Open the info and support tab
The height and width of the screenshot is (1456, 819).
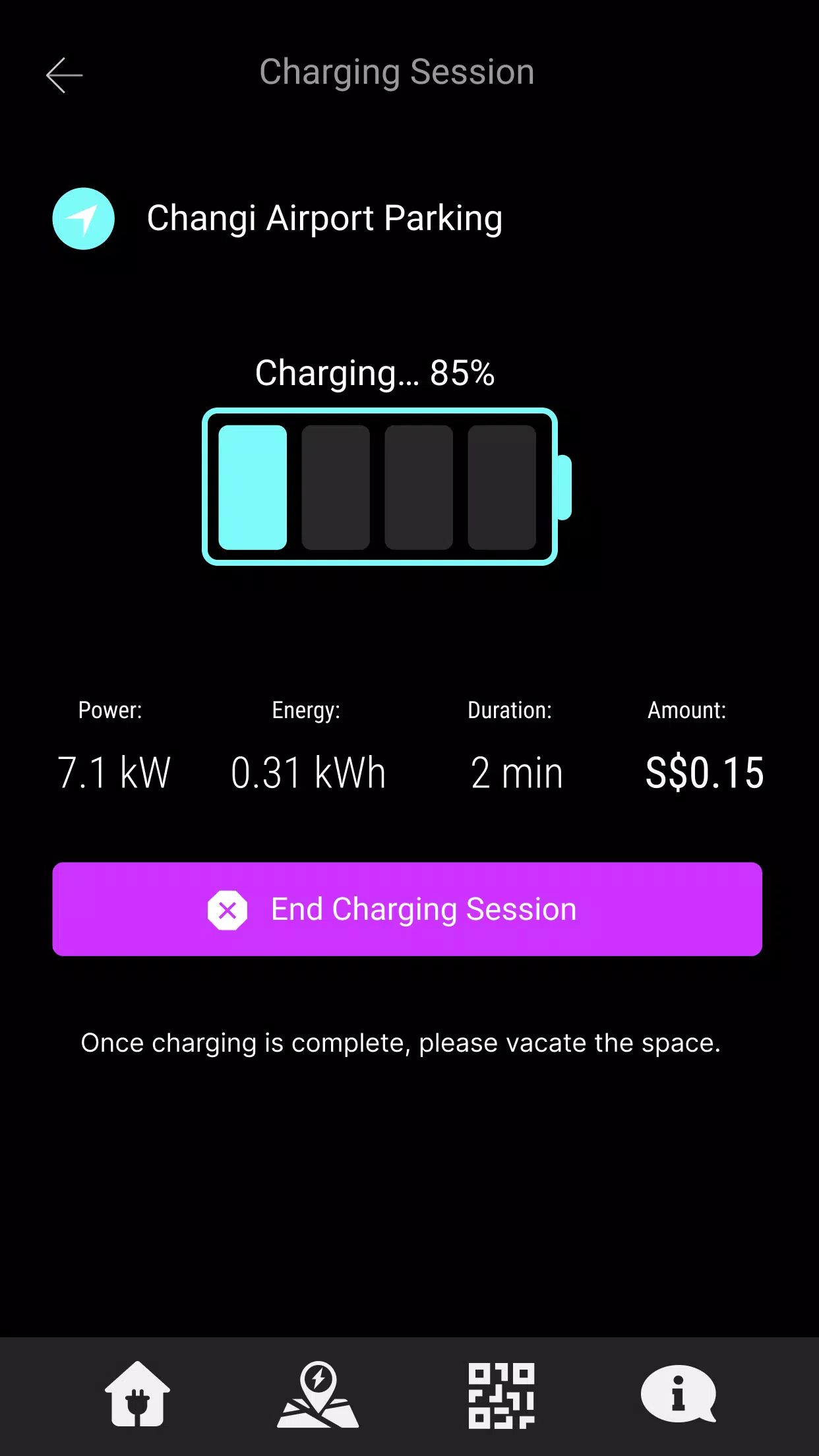678,1394
